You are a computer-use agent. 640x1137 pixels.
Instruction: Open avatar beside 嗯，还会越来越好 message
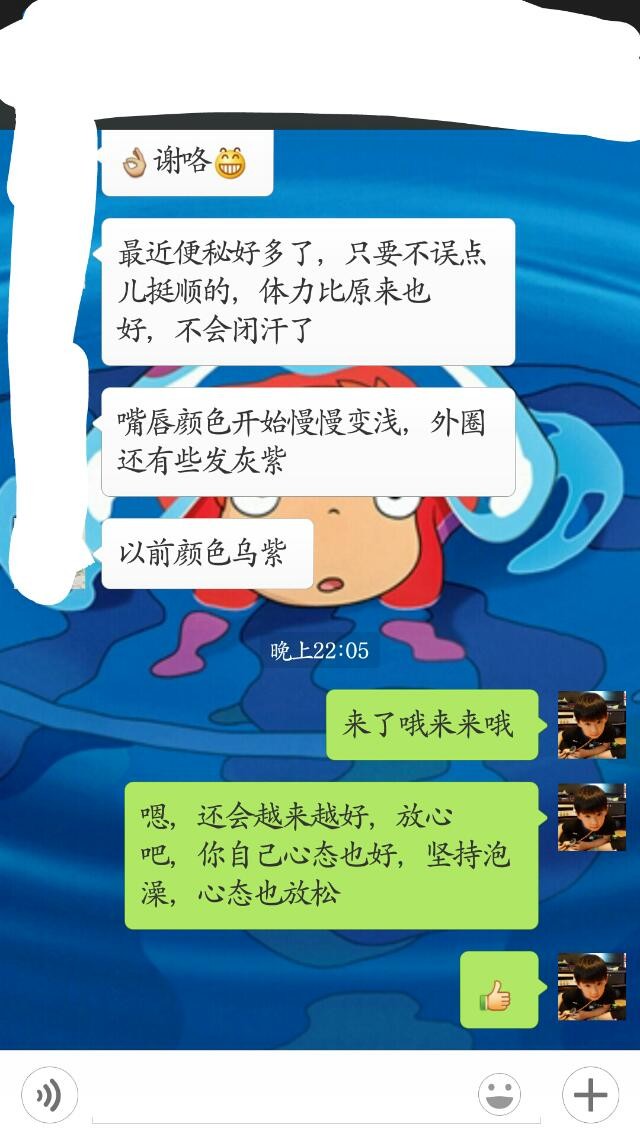point(591,817)
